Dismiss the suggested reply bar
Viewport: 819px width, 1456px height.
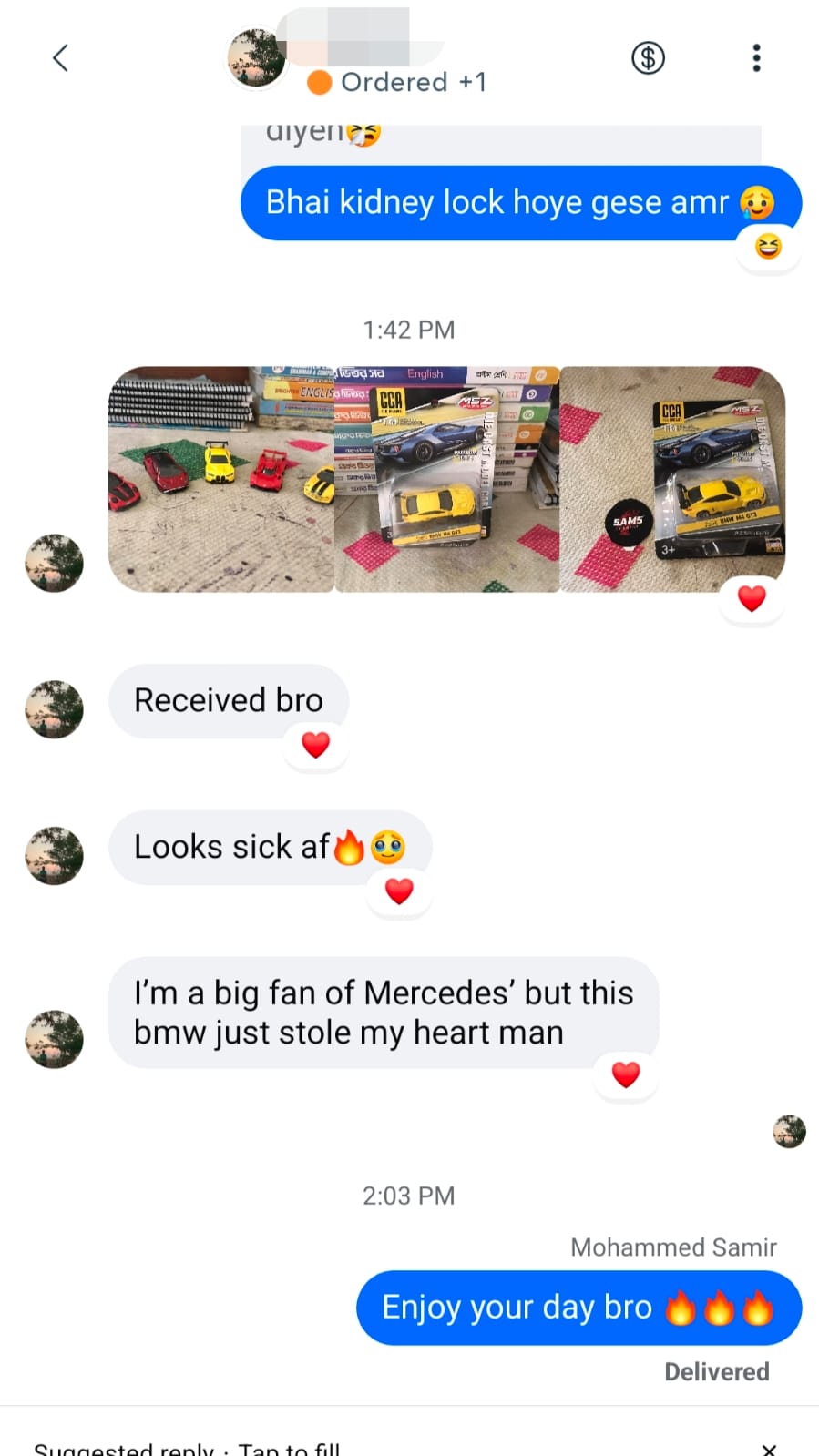click(x=769, y=1448)
